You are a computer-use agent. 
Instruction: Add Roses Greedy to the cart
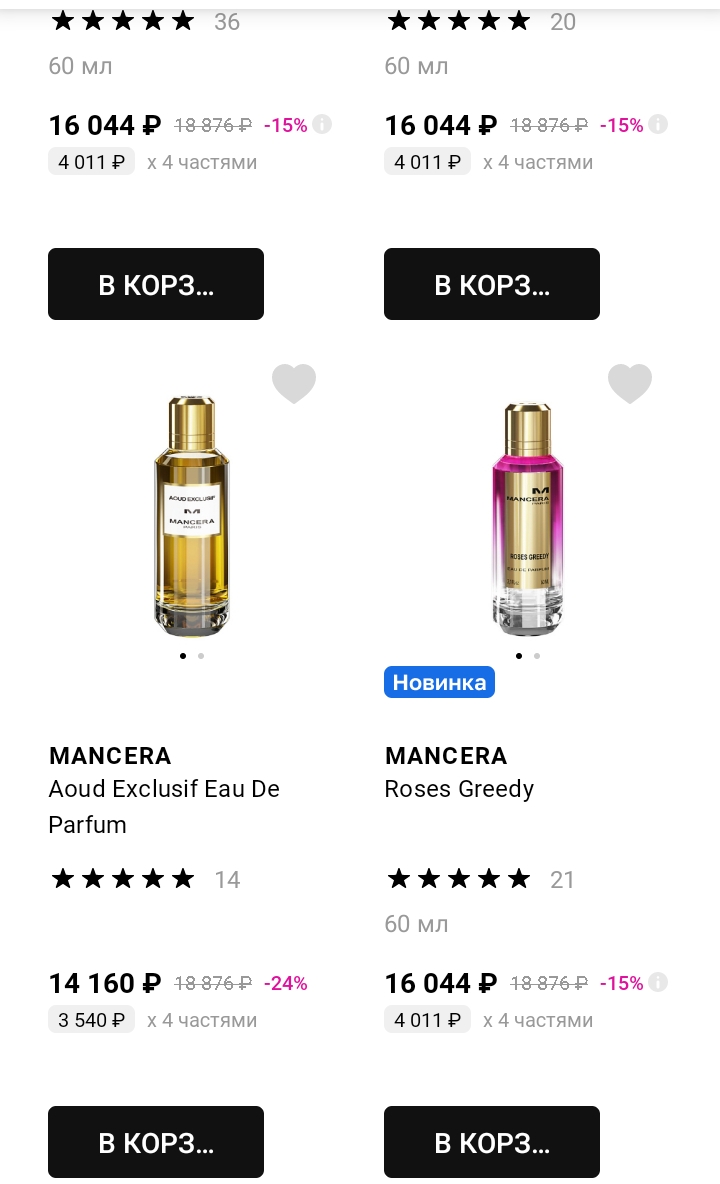[x=492, y=1142]
